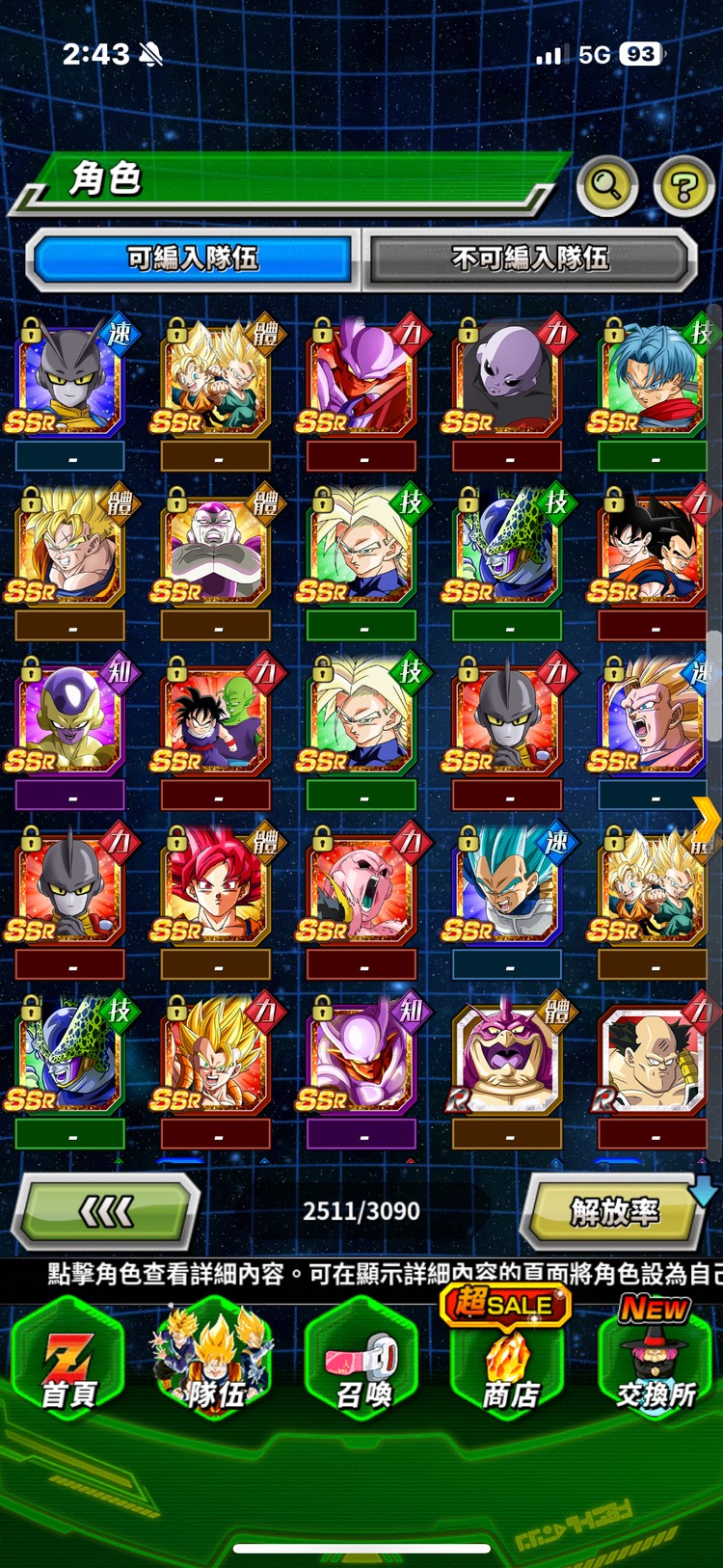Select the purple-masked R character card

click(x=508, y=1060)
